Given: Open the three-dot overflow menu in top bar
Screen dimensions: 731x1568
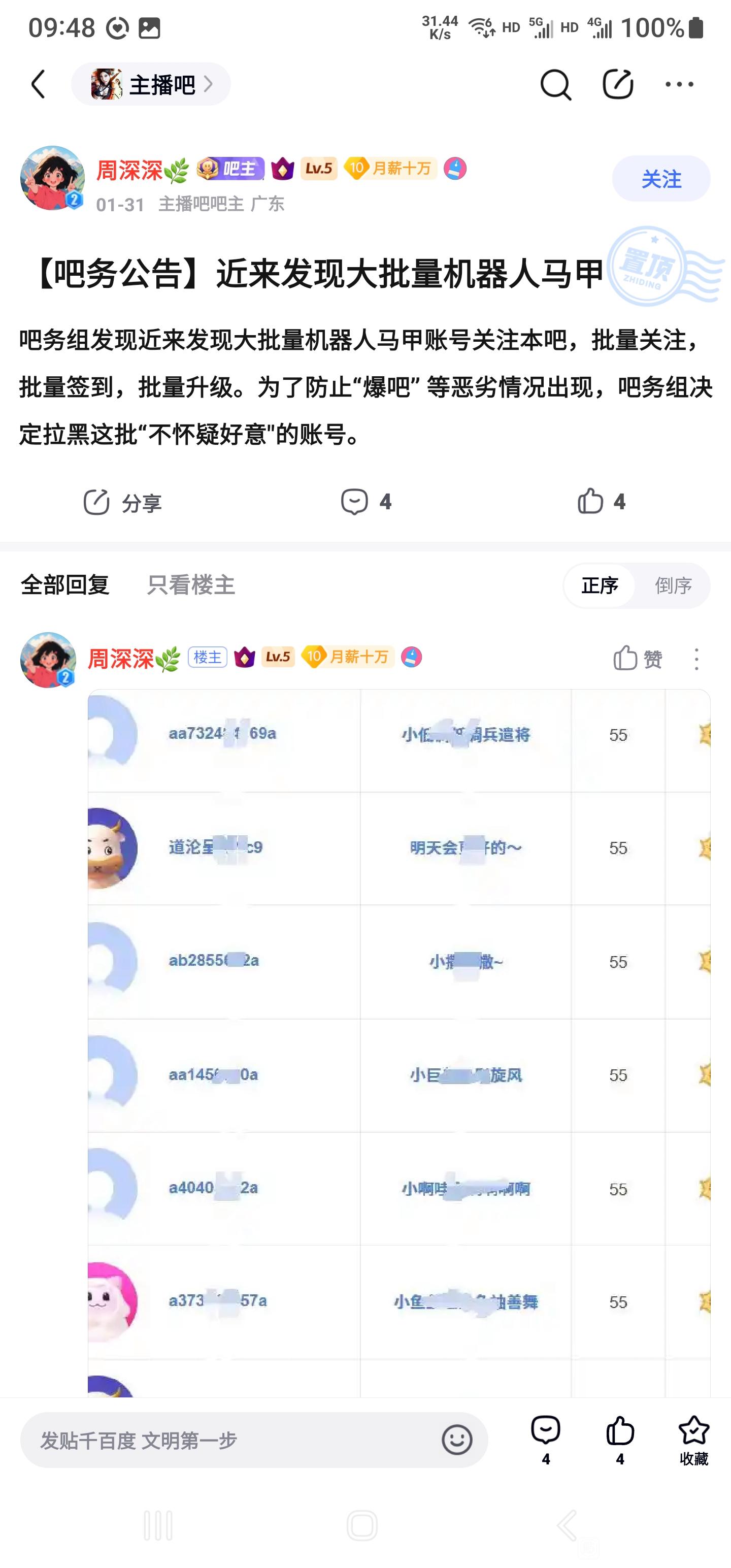Looking at the screenshot, I should 679,85.
